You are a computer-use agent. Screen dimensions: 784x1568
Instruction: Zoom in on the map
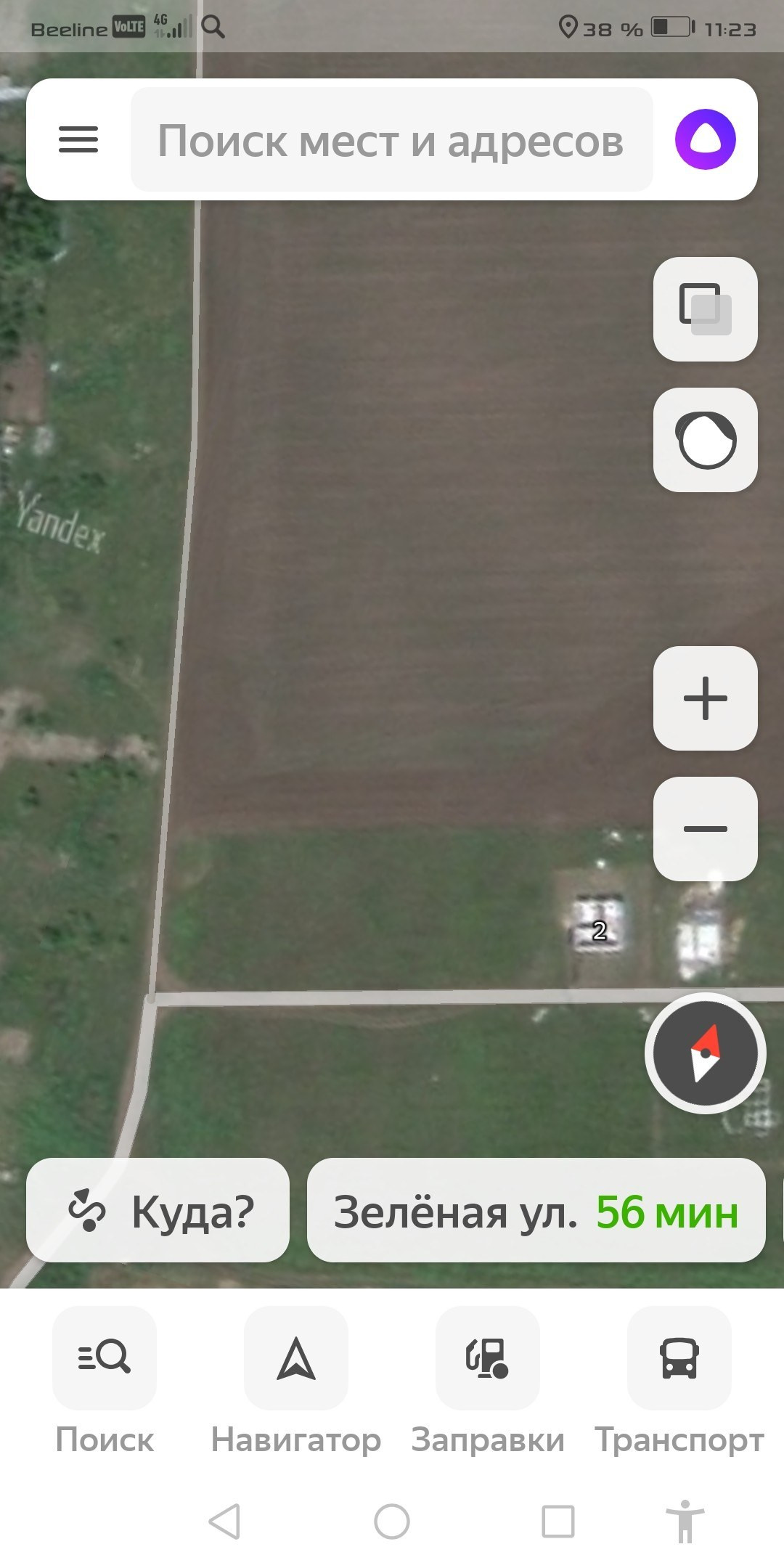coord(705,698)
